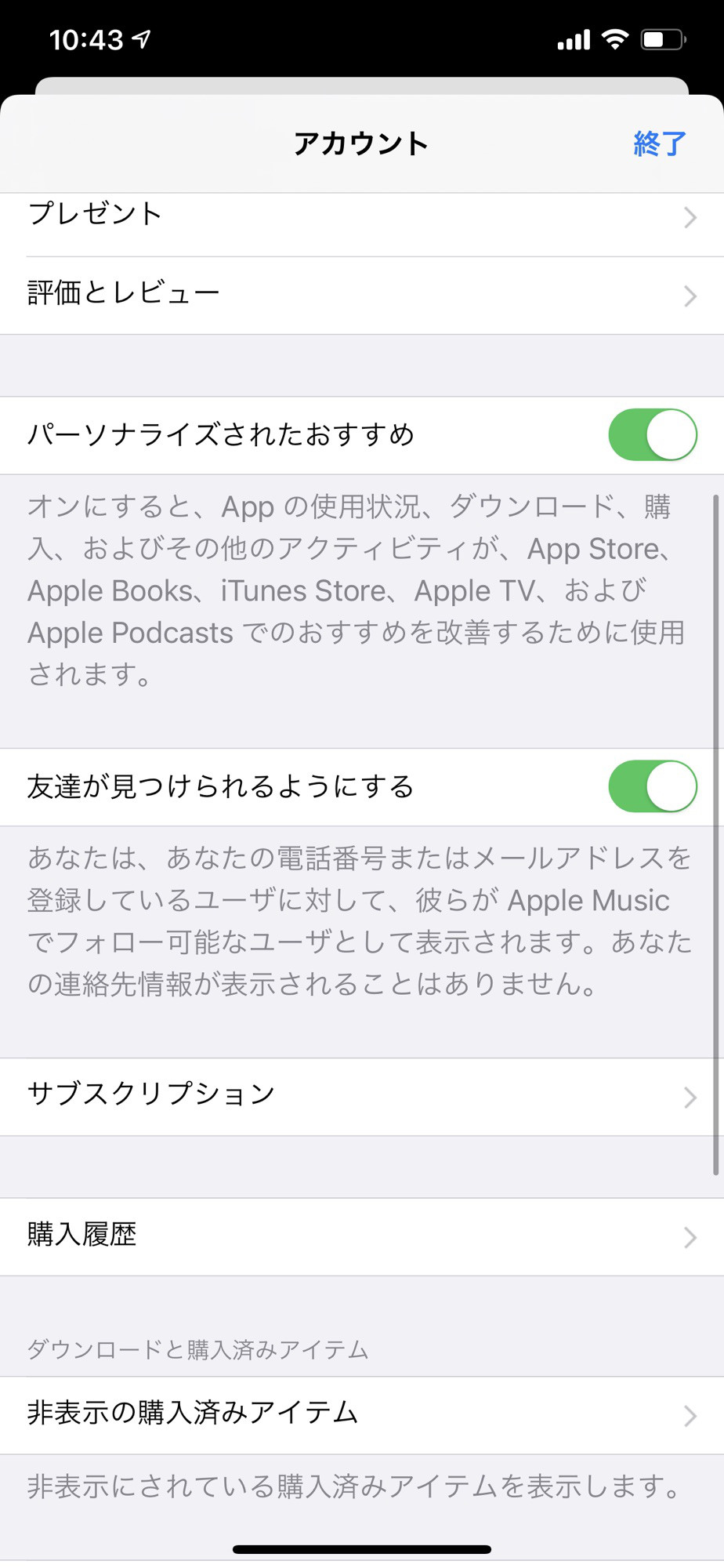Disable 友達が見つけられるようにする switch

[x=652, y=786]
